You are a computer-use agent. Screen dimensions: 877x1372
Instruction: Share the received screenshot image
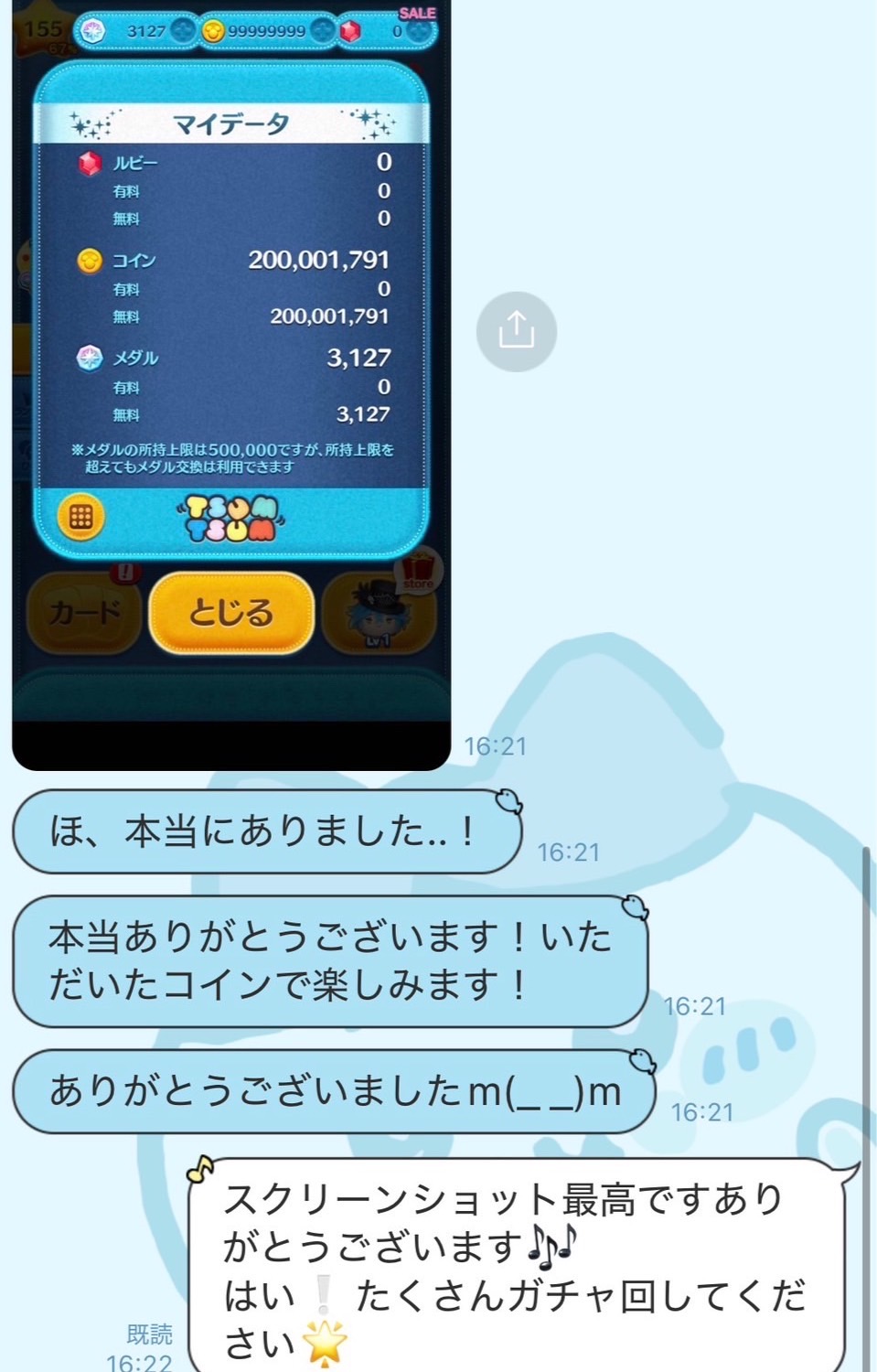point(517,331)
